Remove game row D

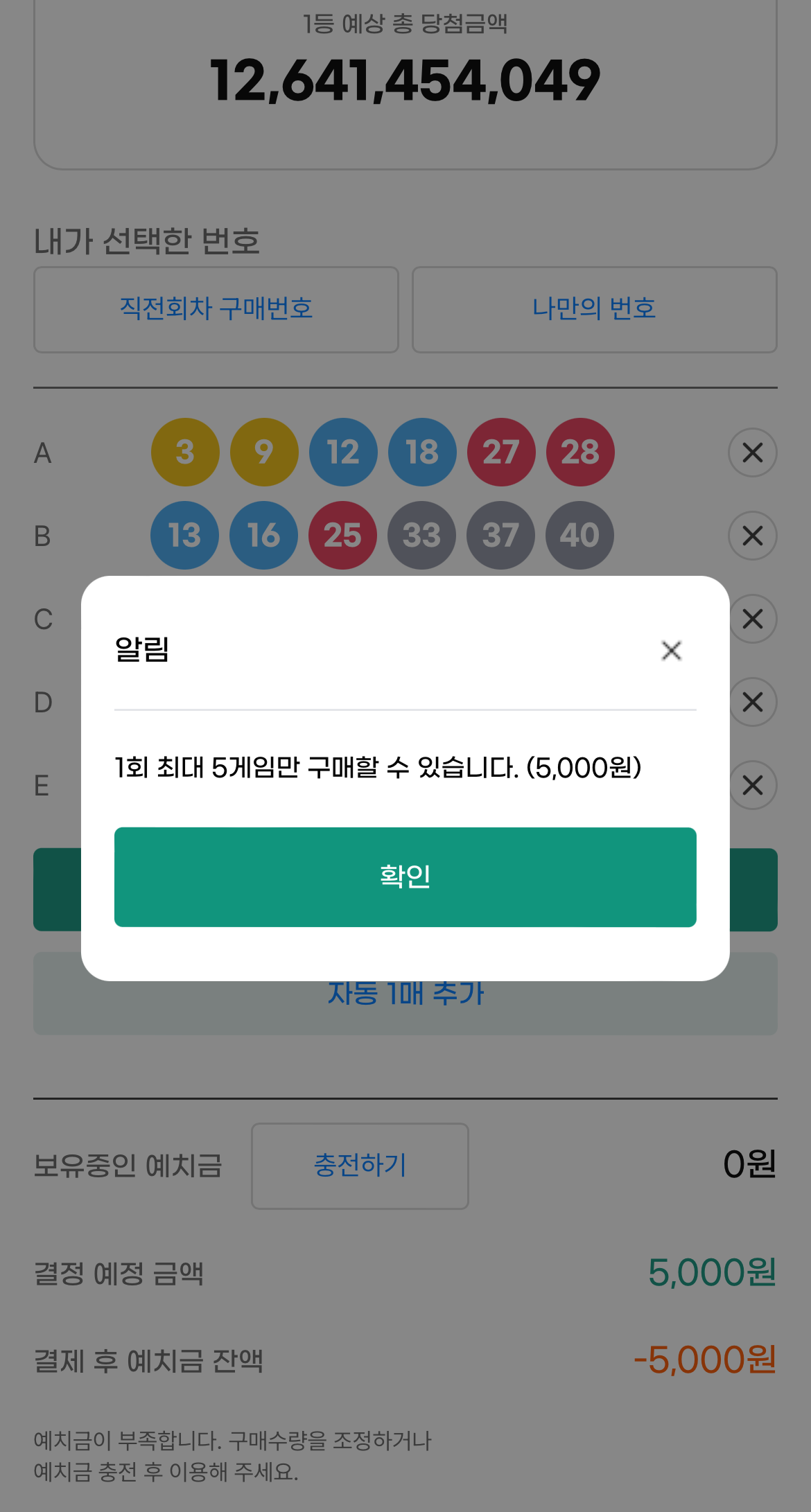tap(753, 702)
